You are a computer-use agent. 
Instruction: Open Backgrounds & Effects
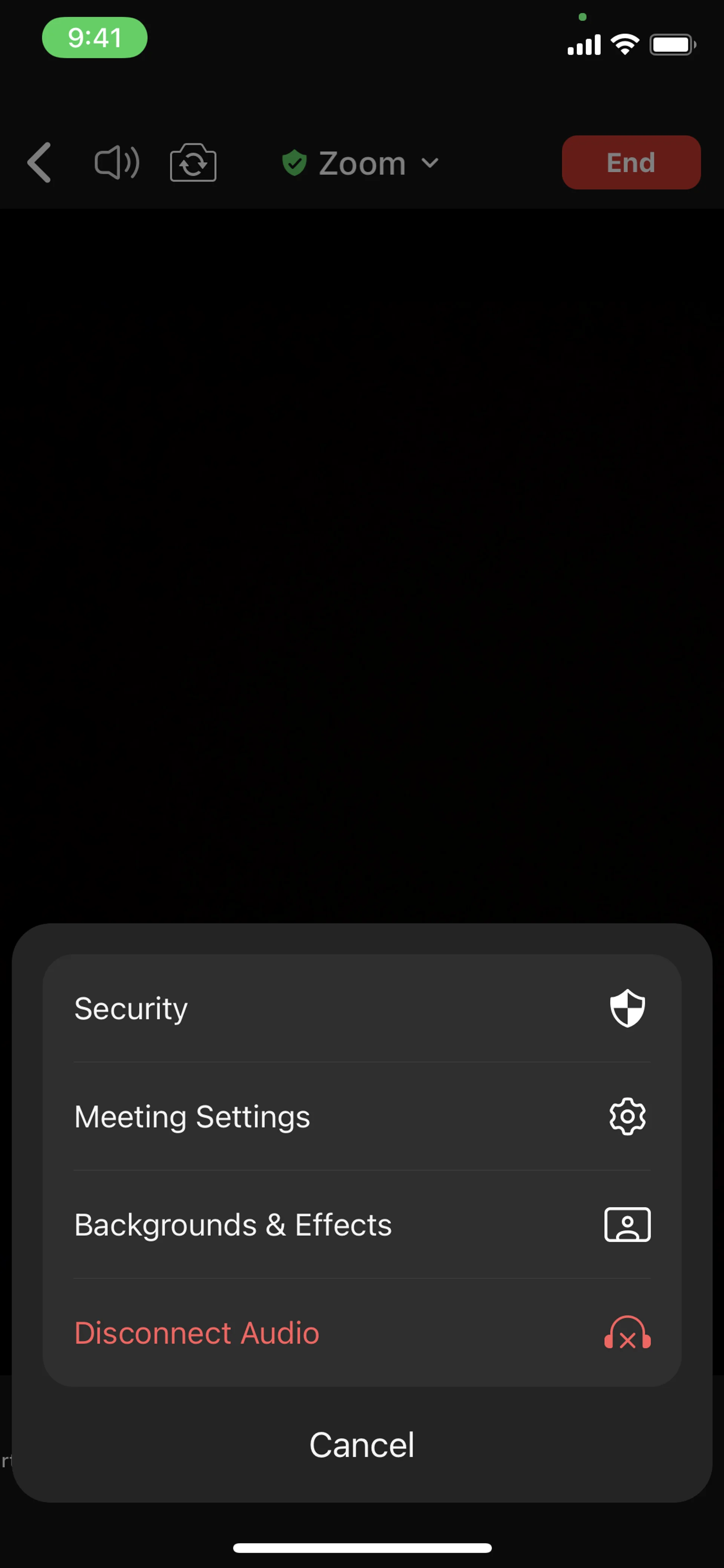(x=361, y=1225)
